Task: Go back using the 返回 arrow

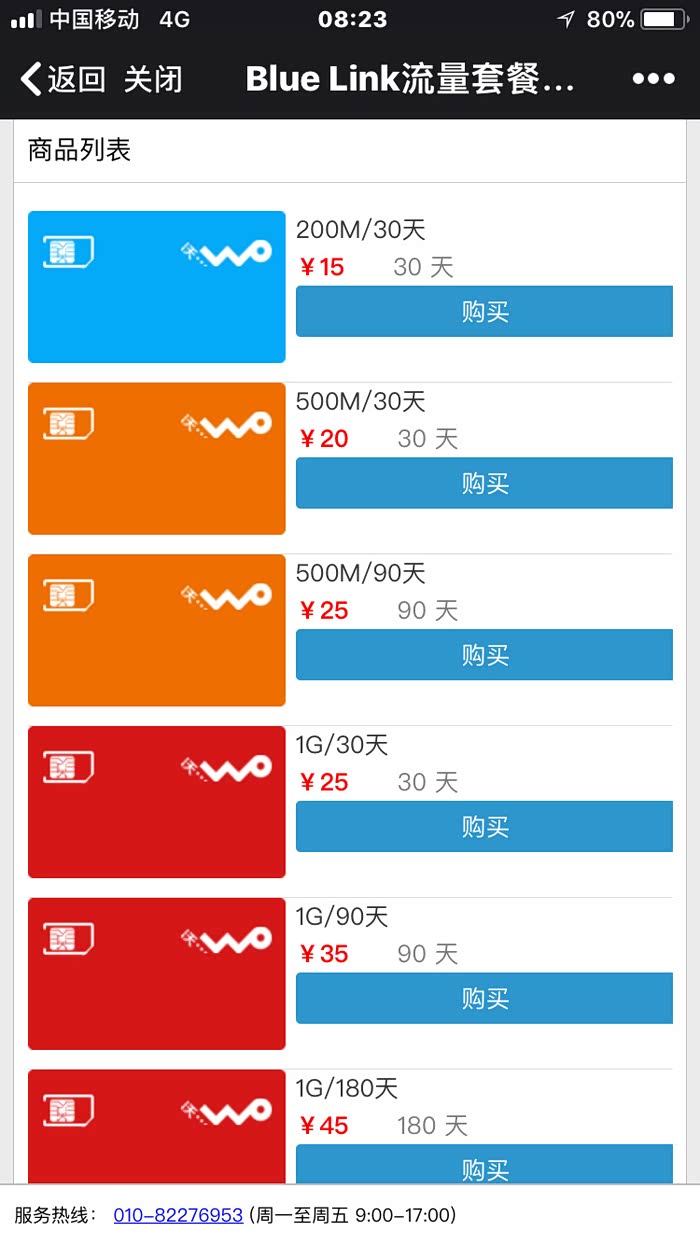Action: click(x=62, y=79)
